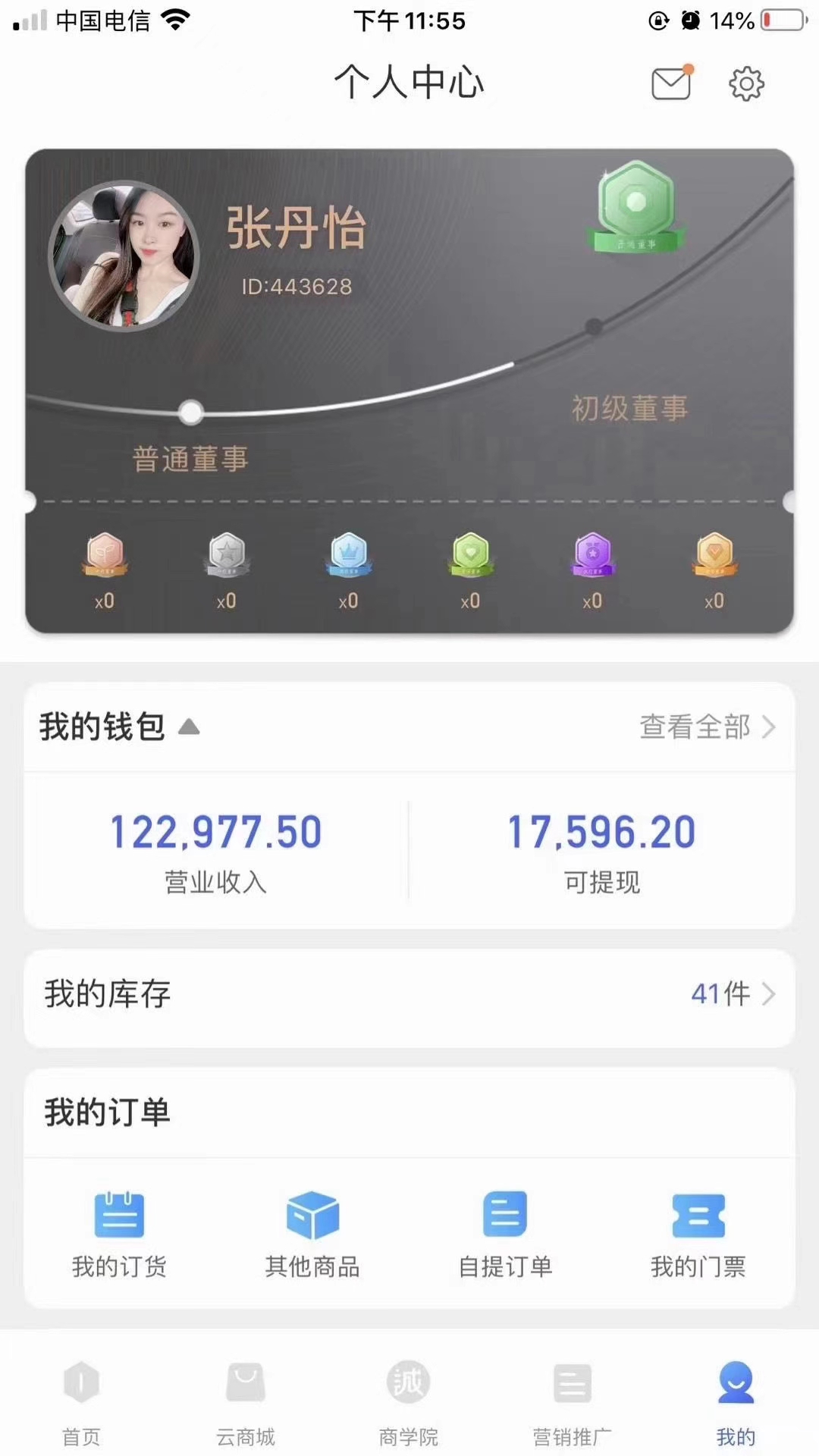Switch to the 云商城 tab
The width and height of the screenshot is (819, 1456).
click(245, 1404)
